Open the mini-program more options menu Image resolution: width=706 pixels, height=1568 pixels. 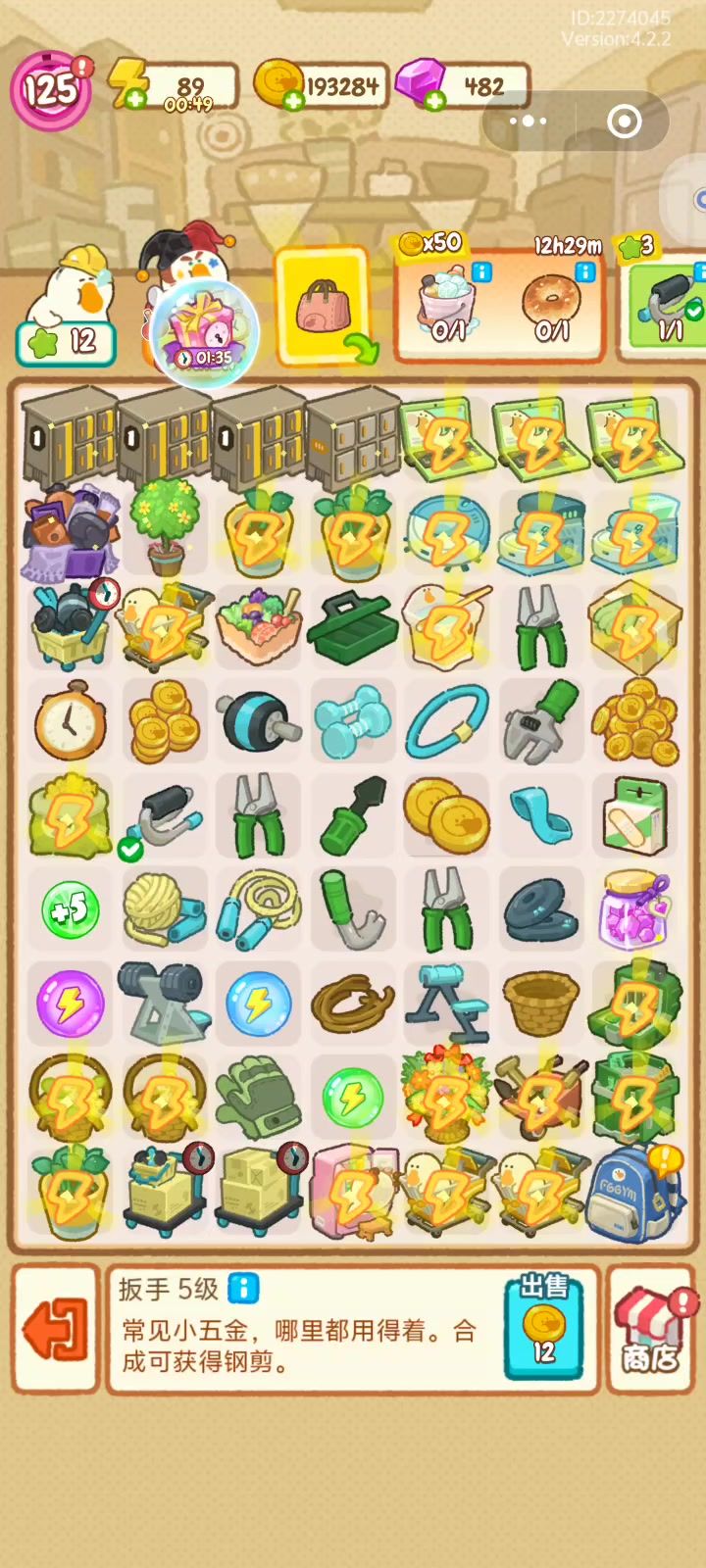tap(529, 122)
